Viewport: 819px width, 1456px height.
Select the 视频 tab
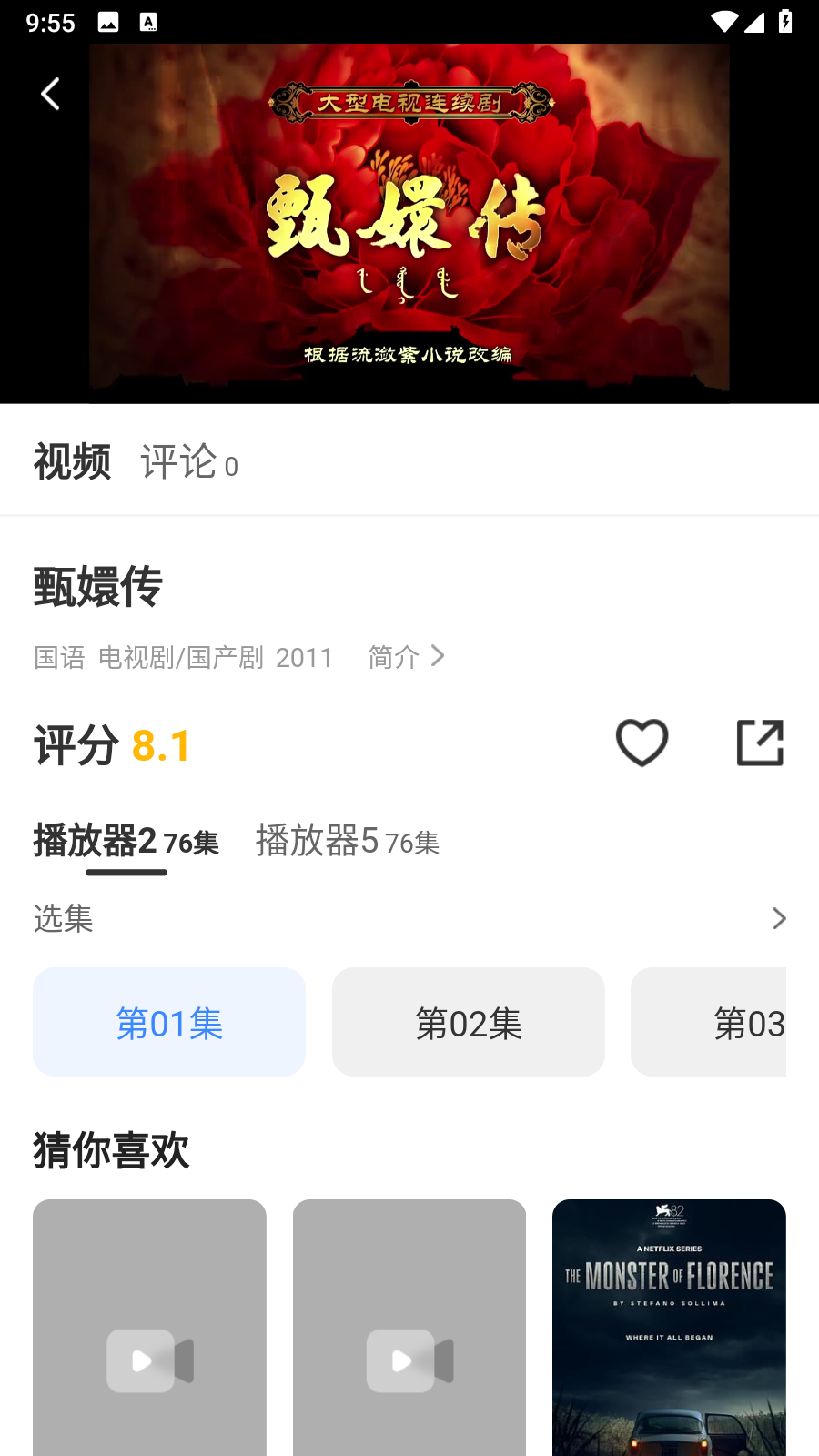[x=72, y=462]
